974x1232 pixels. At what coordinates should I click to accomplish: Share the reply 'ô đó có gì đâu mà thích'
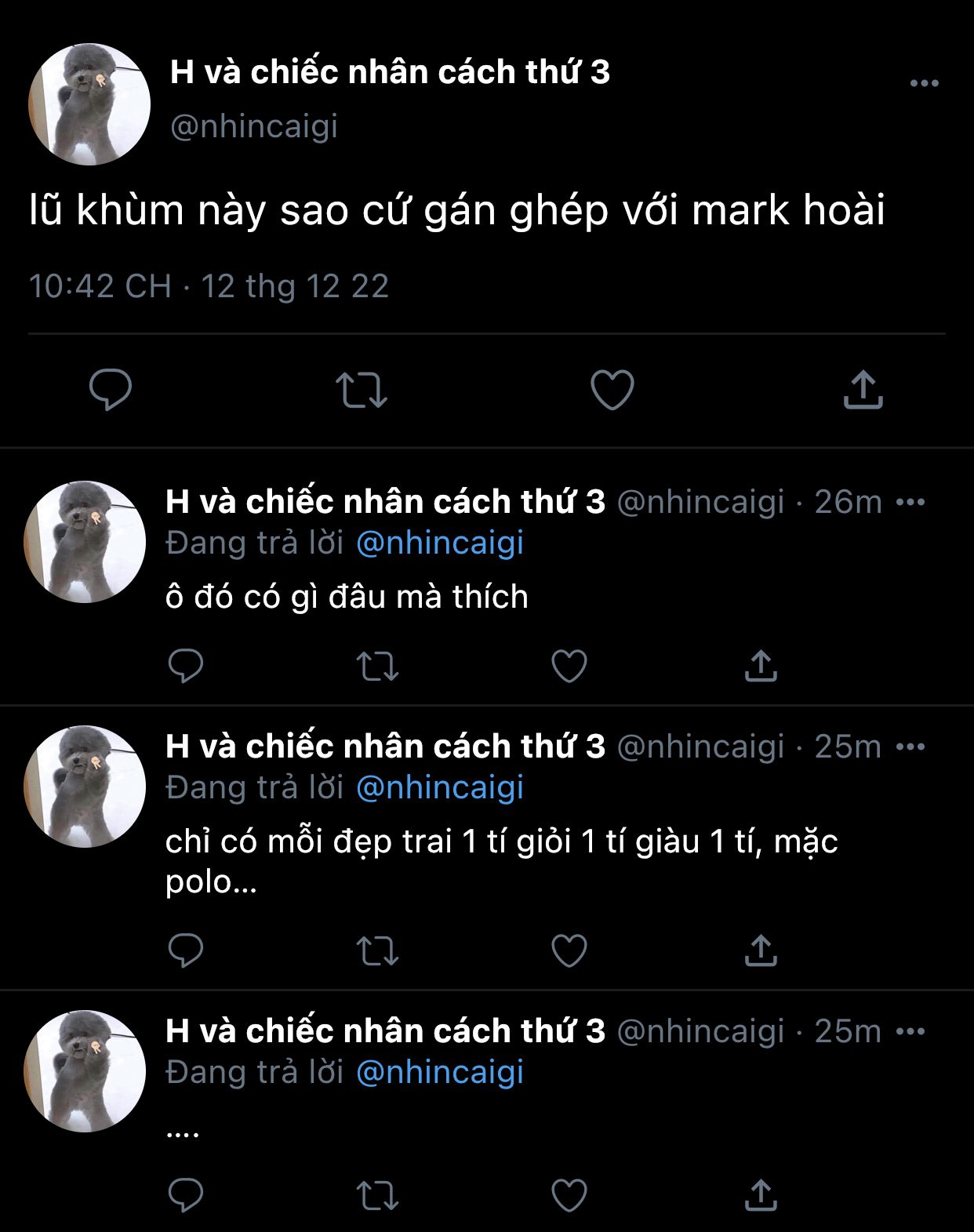tap(760, 667)
